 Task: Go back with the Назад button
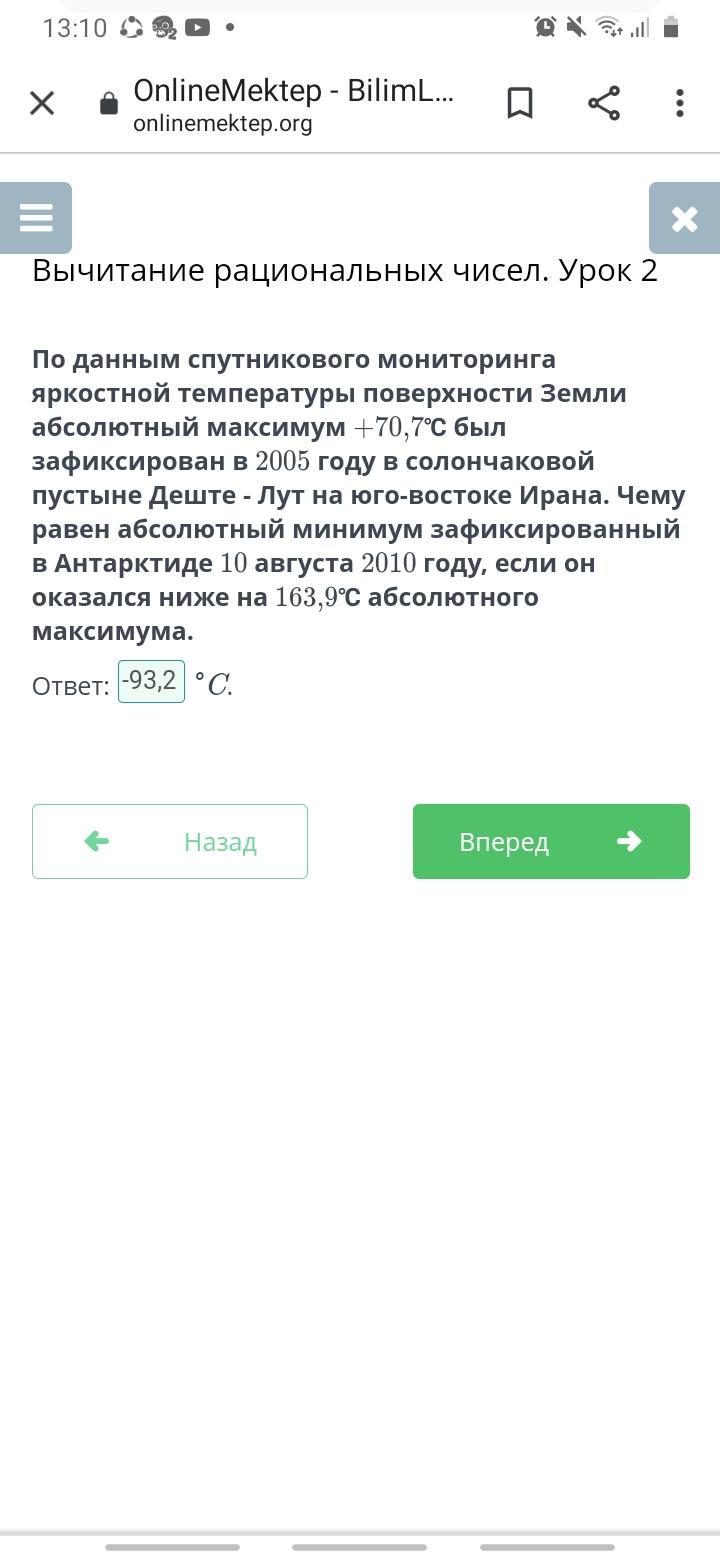(x=170, y=841)
